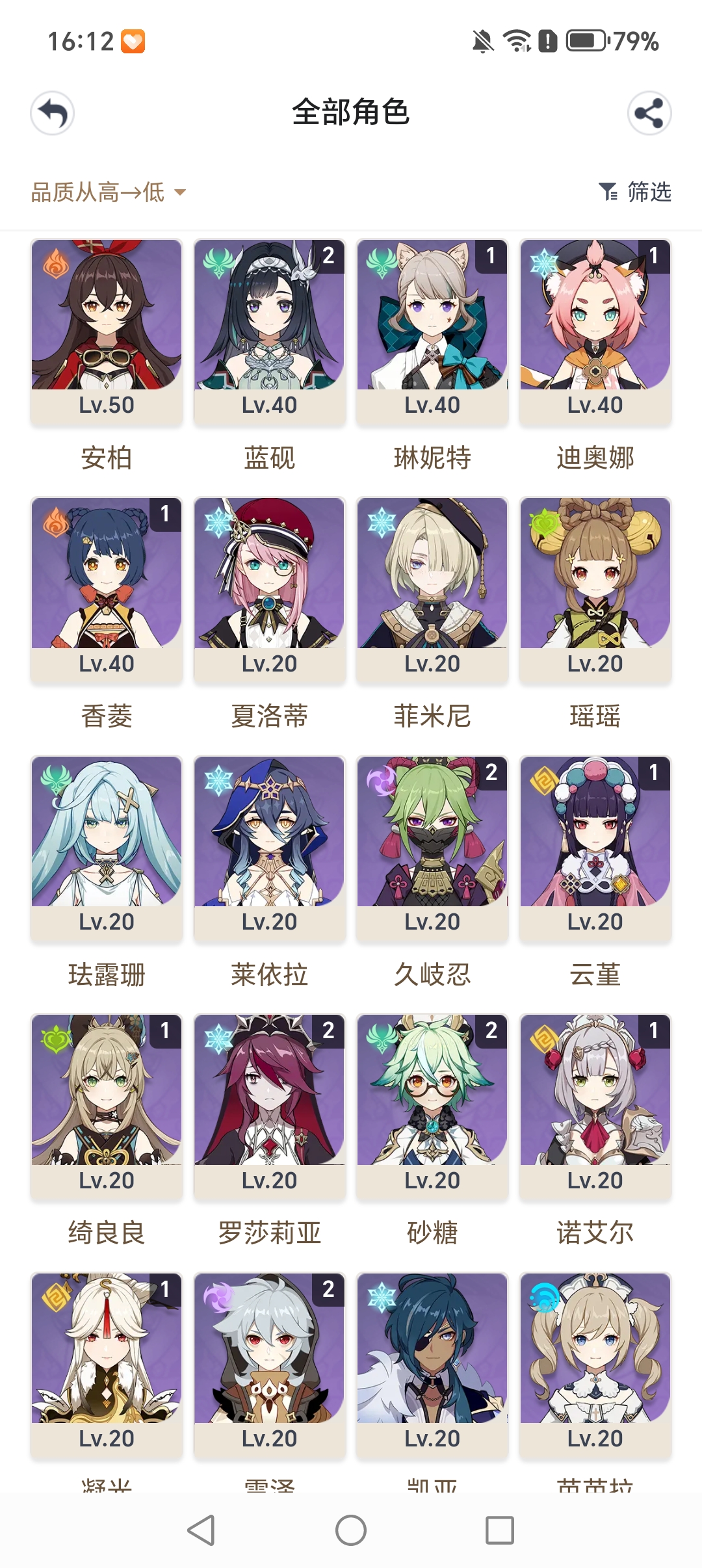Tap the back arrow icon
This screenshot has height=1568, width=702.
(x=53, y=113)
